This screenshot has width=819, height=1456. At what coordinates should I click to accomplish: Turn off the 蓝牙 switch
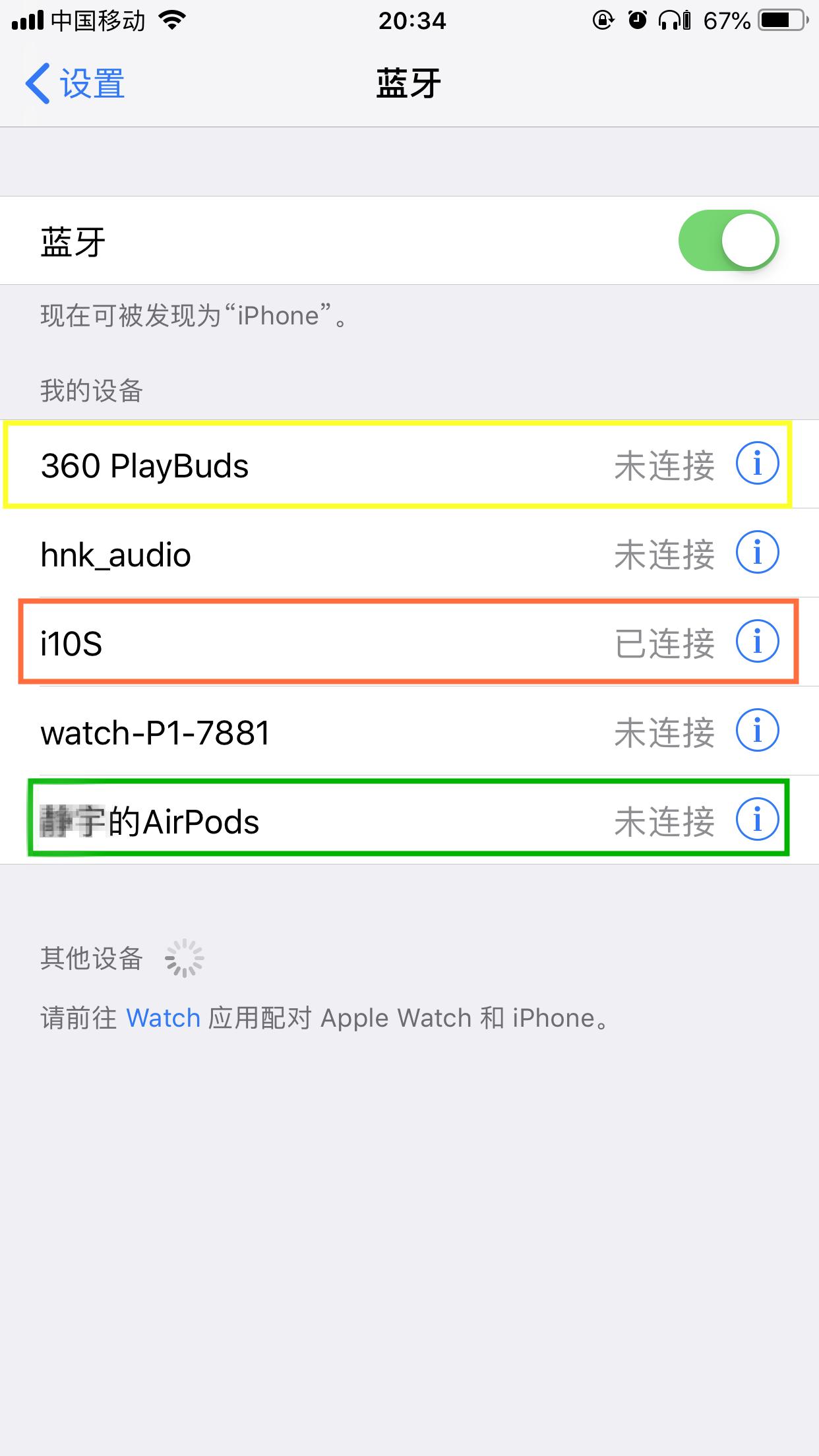point(728,241)
